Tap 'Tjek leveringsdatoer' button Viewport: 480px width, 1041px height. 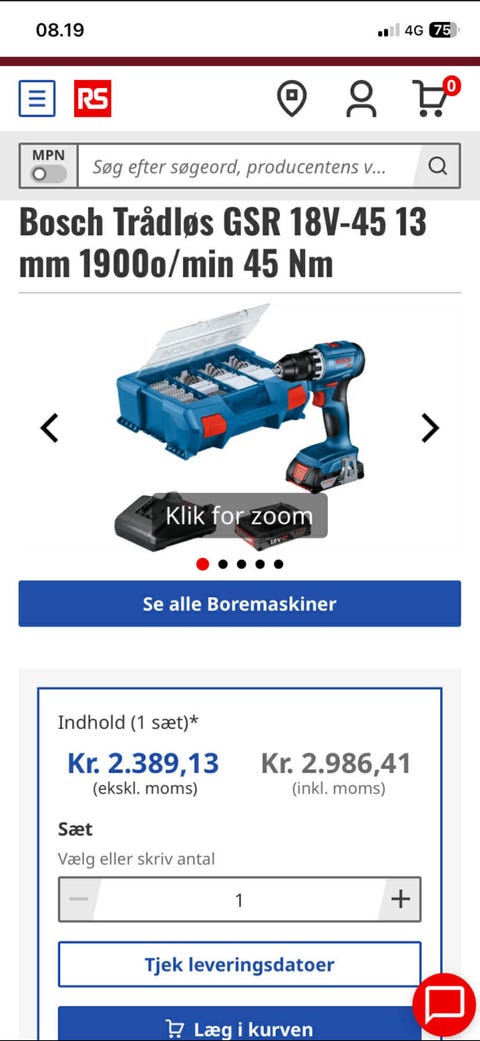tap(240, 965)
